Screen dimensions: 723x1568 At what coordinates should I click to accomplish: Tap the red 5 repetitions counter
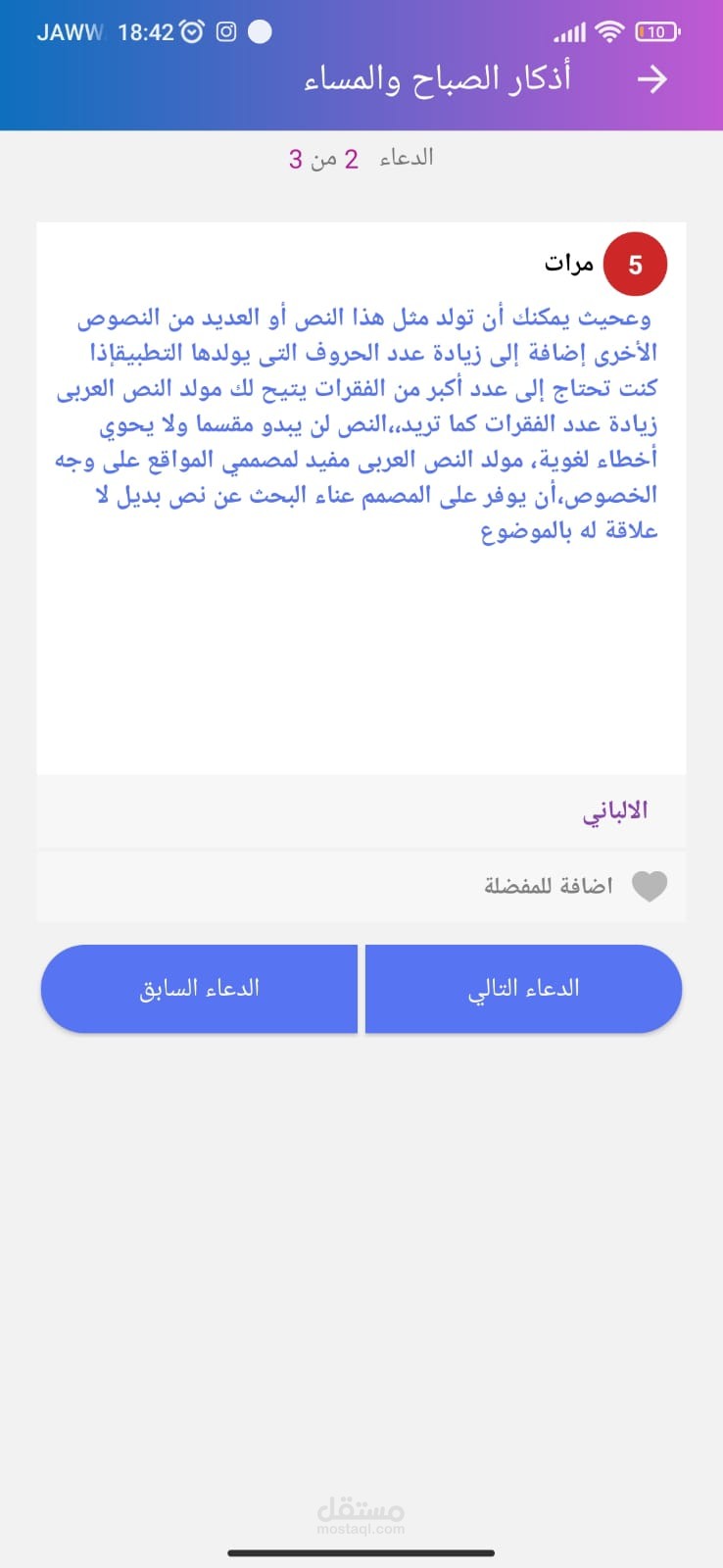click(x=635, y=265)
